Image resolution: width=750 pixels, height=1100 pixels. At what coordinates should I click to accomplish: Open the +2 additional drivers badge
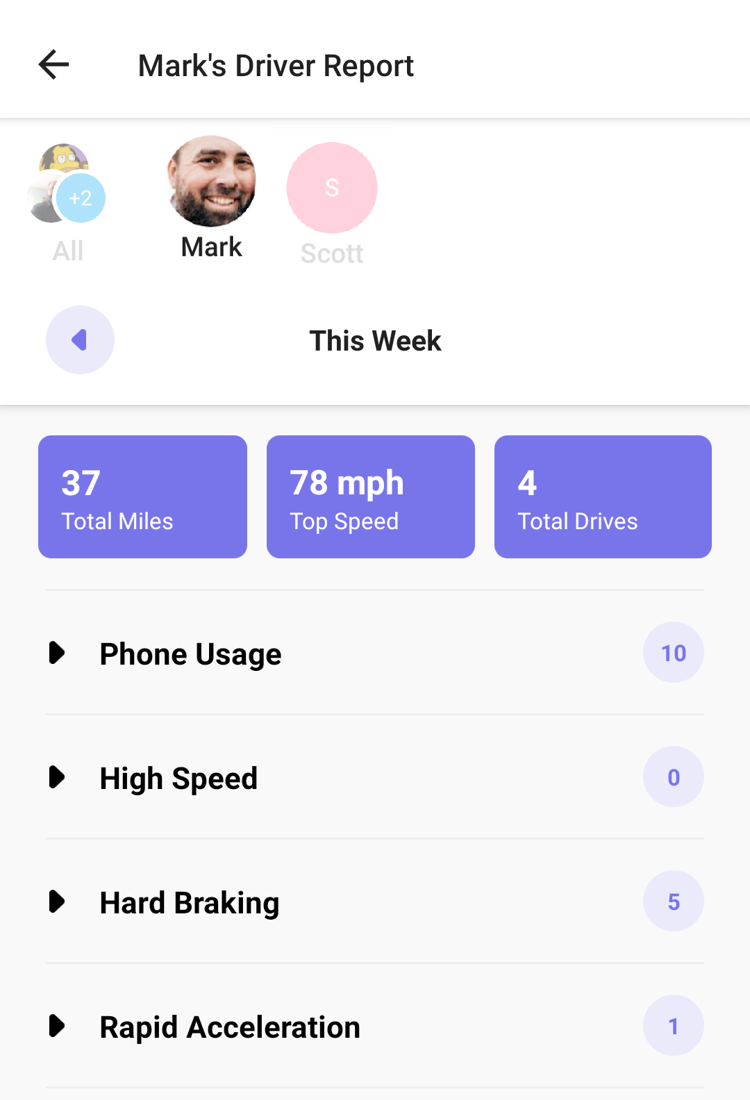[80, 198]
